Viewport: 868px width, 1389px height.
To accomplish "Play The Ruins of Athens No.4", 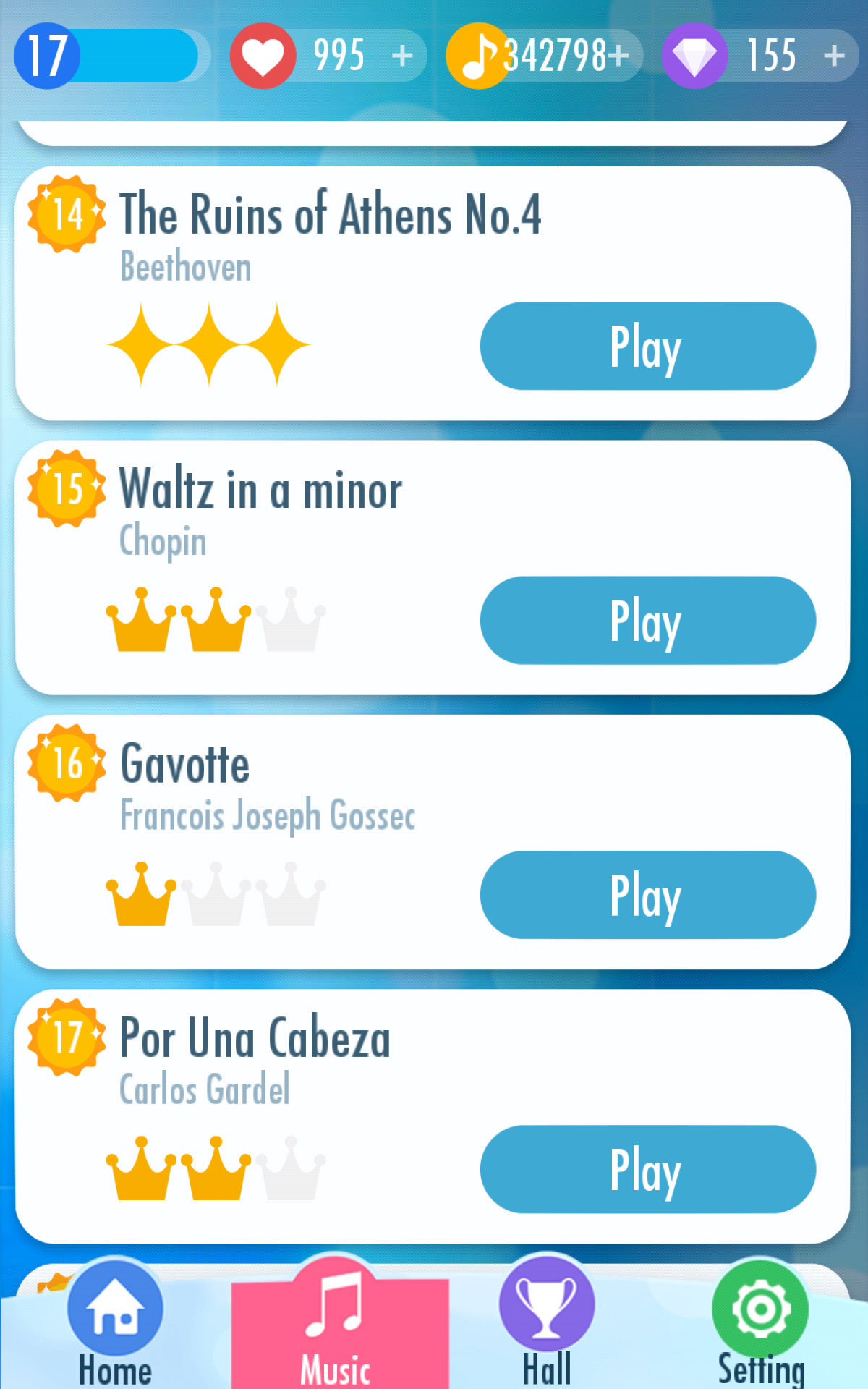I will coord(648,346).
